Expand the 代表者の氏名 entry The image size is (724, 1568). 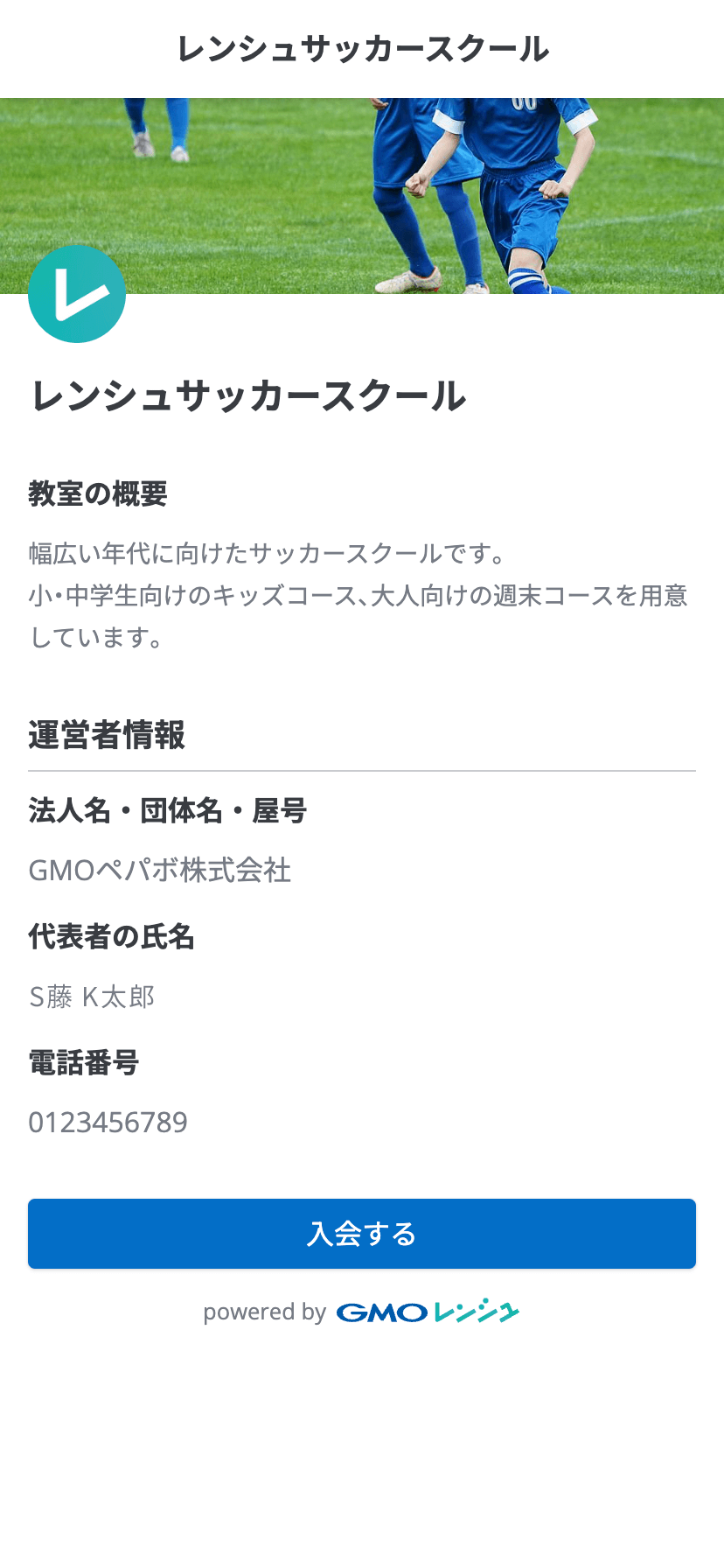coord(112,937)
